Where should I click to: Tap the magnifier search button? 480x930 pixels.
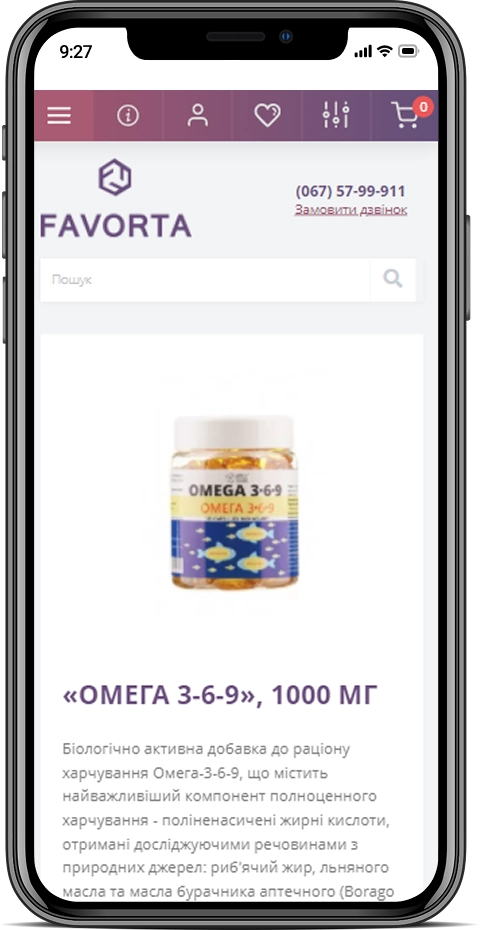393,279
